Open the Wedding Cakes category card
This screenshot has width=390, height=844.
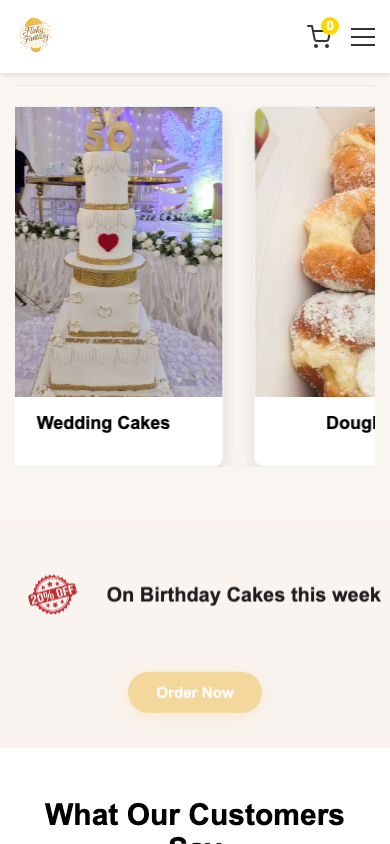118,286
